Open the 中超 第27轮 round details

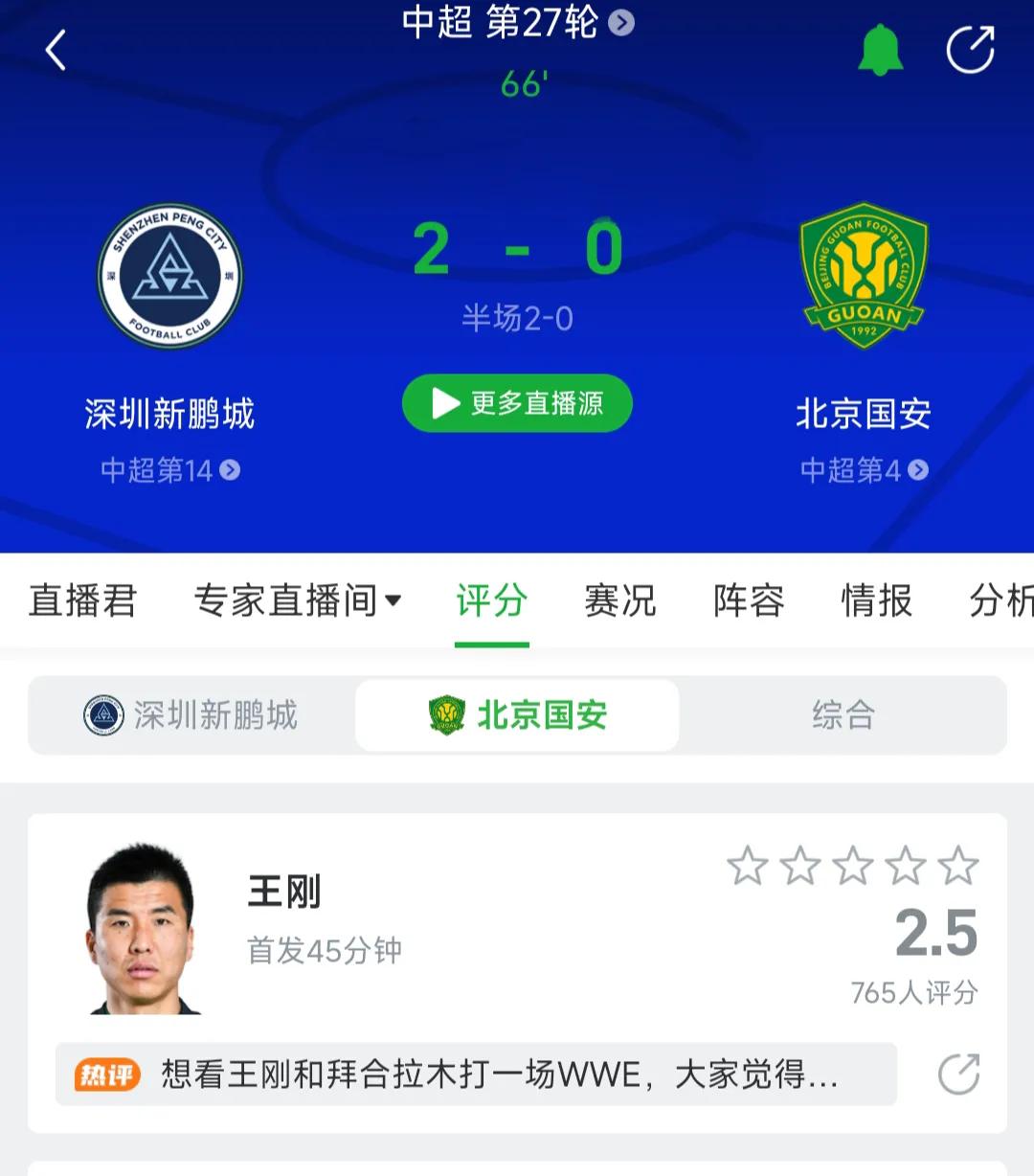[517, 23]
